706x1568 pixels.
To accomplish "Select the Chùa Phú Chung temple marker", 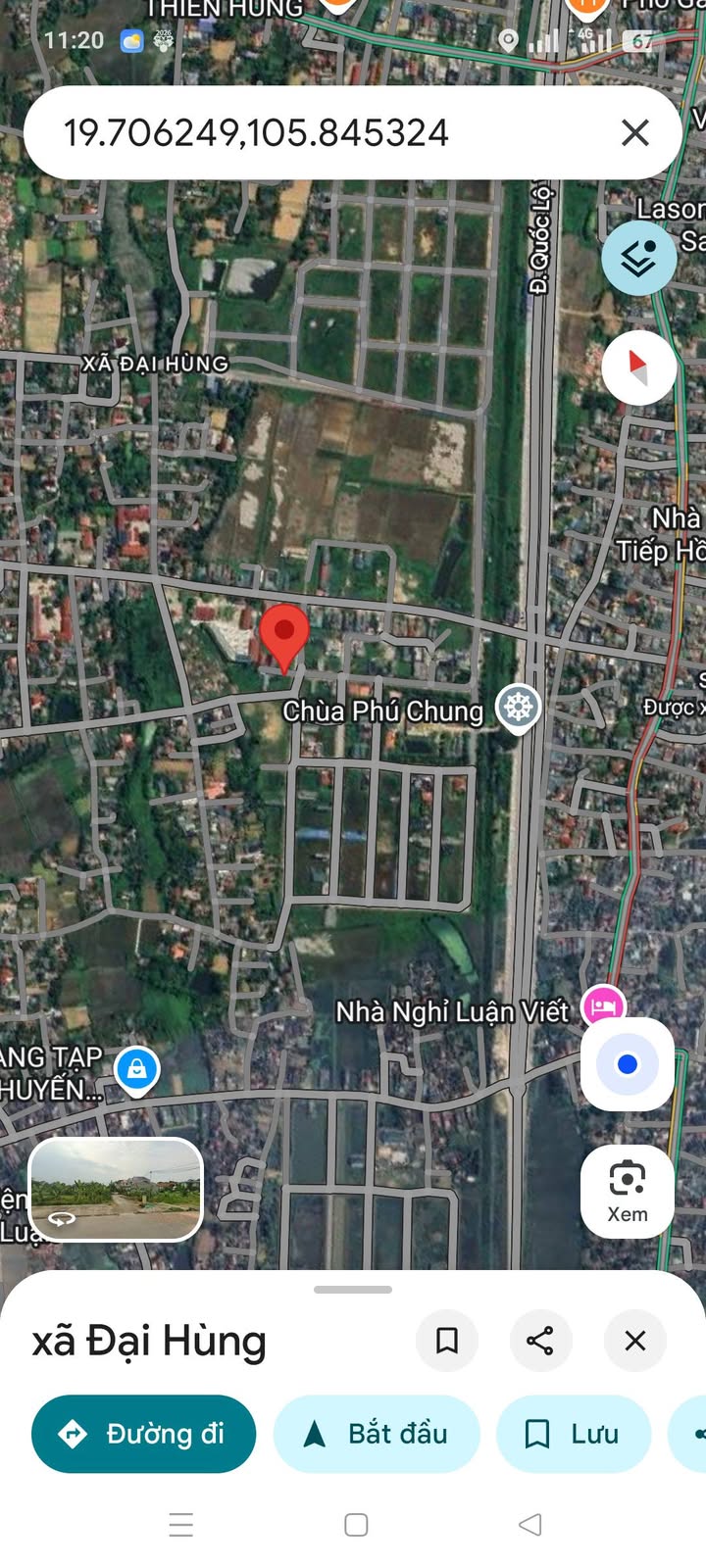I will 518,707.
